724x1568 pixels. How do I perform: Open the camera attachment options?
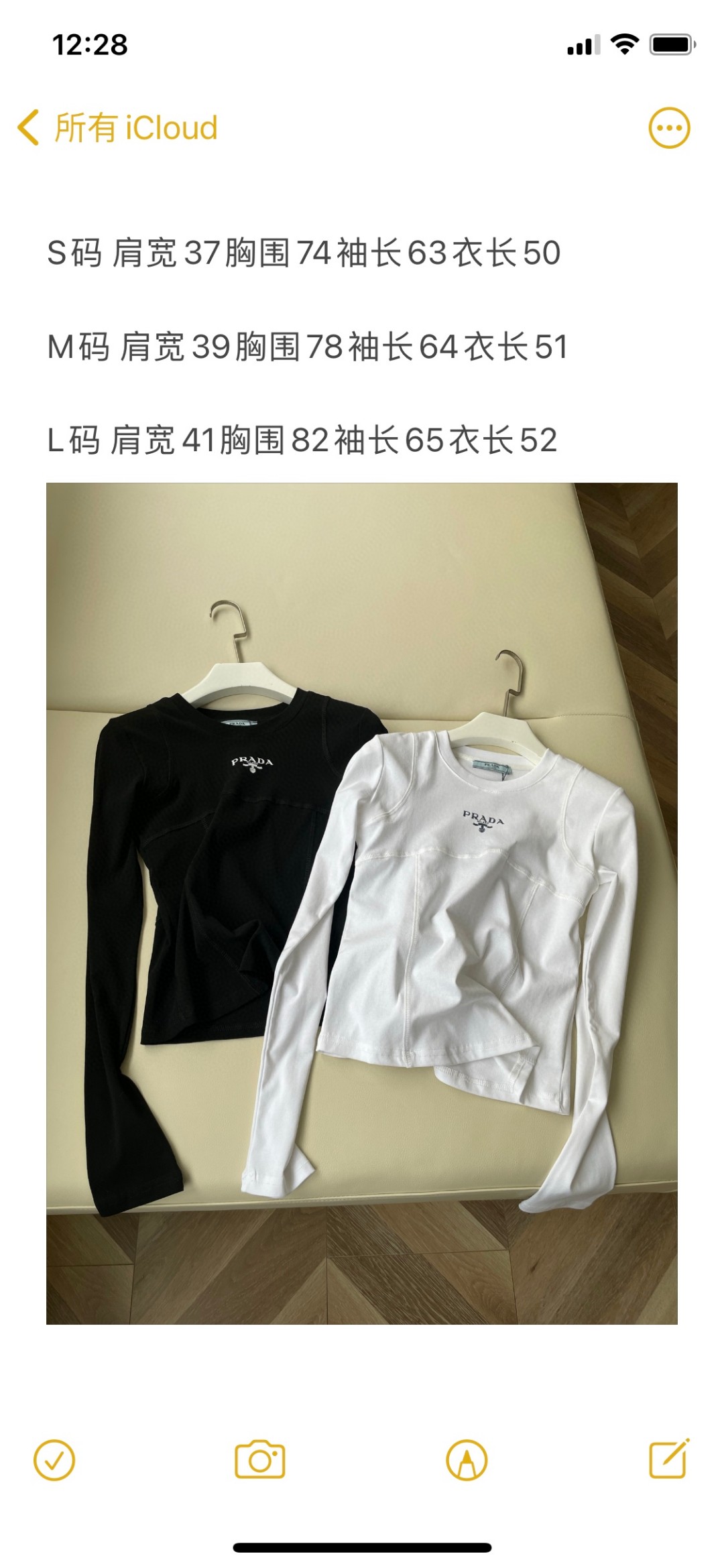click(x=259, y=1459)
